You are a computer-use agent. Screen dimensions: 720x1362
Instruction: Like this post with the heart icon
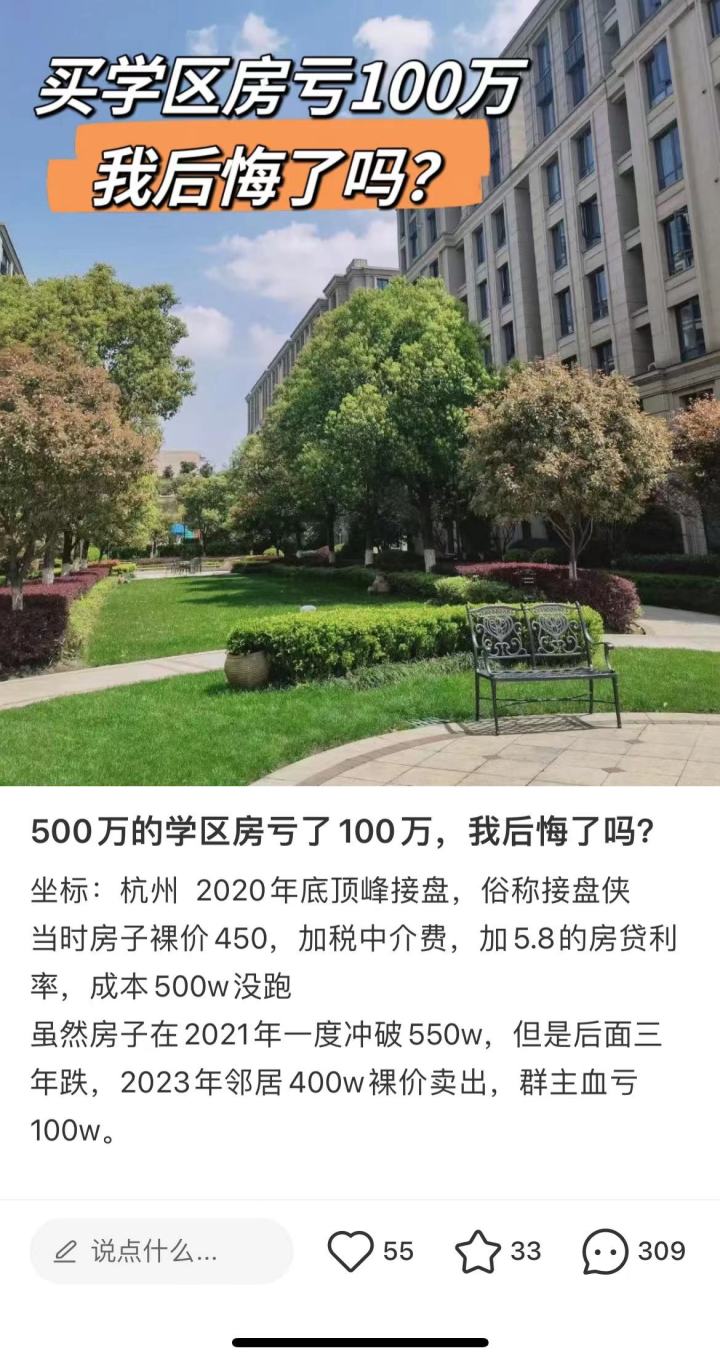tap(350, 1251)
